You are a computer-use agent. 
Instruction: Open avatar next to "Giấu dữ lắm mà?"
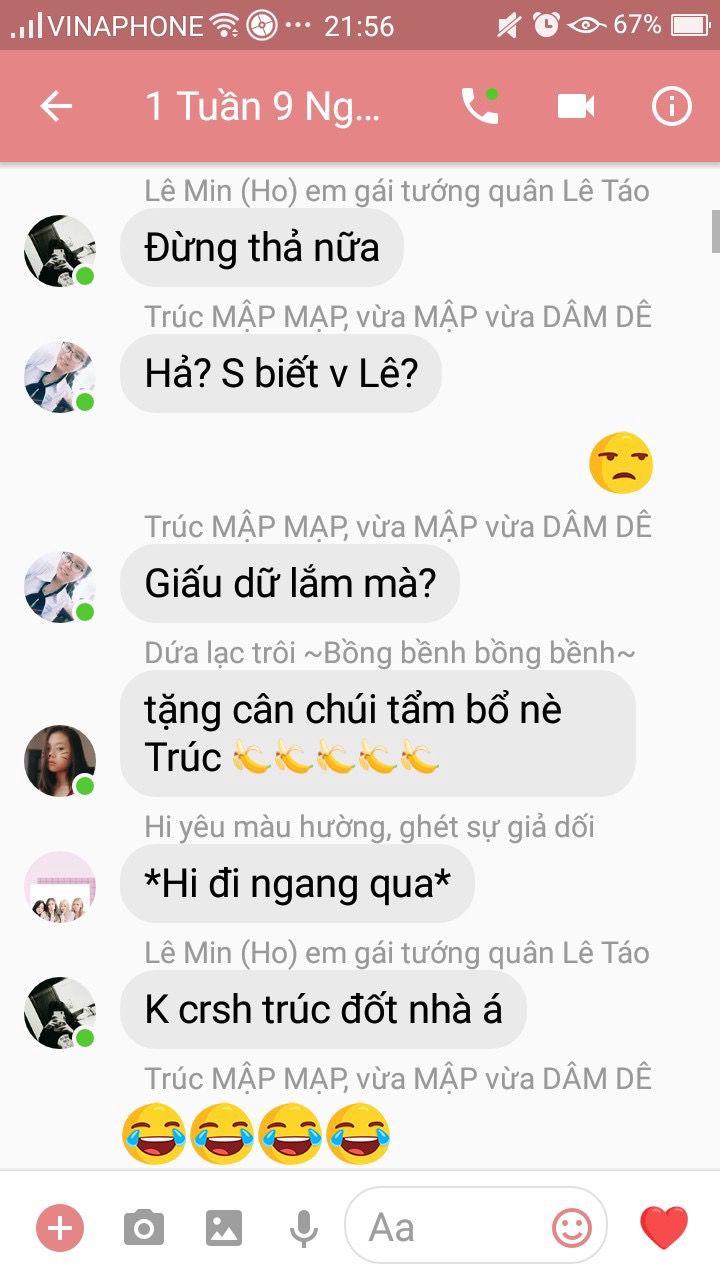[60, 587]
